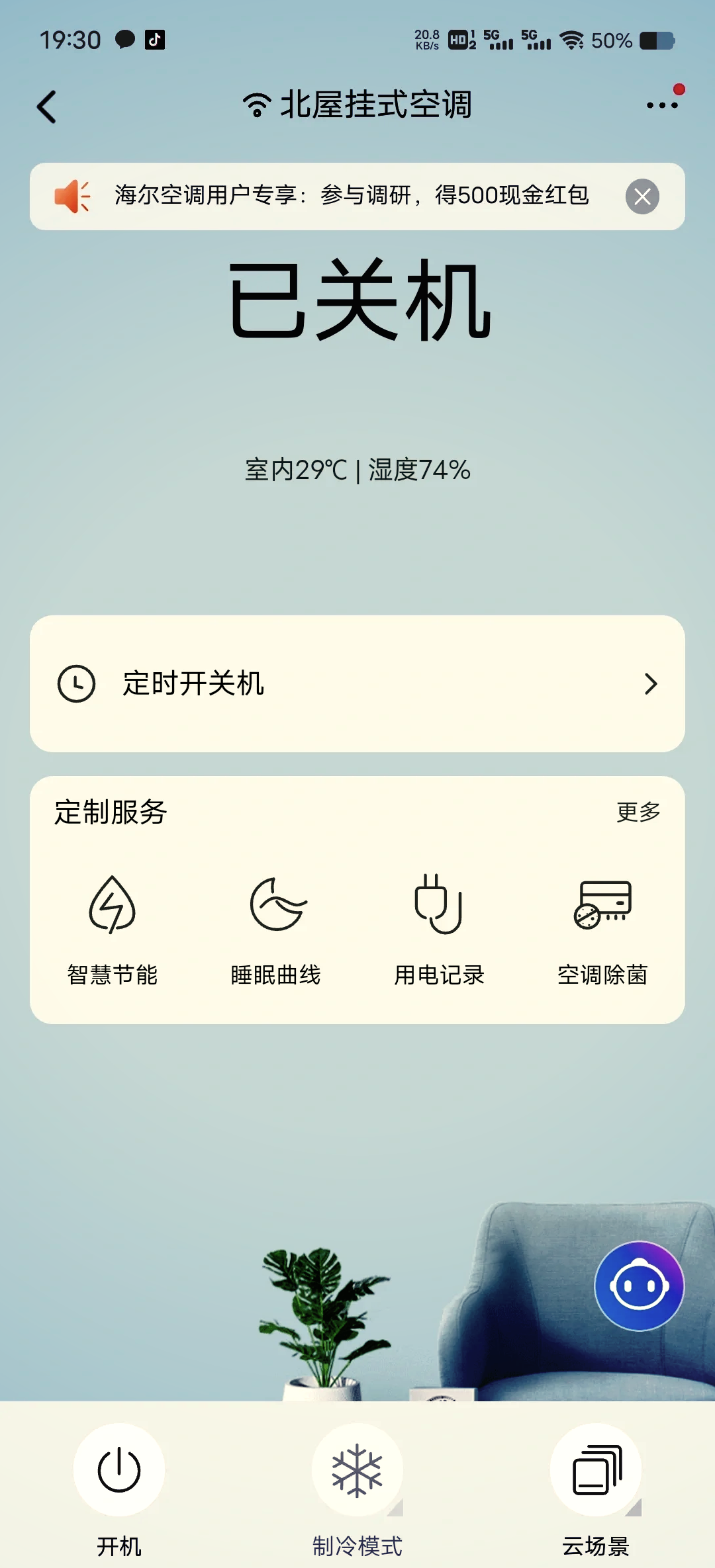Tap the speaker icon on the announcement banner
715x1568 pixels.
[73, 195]
